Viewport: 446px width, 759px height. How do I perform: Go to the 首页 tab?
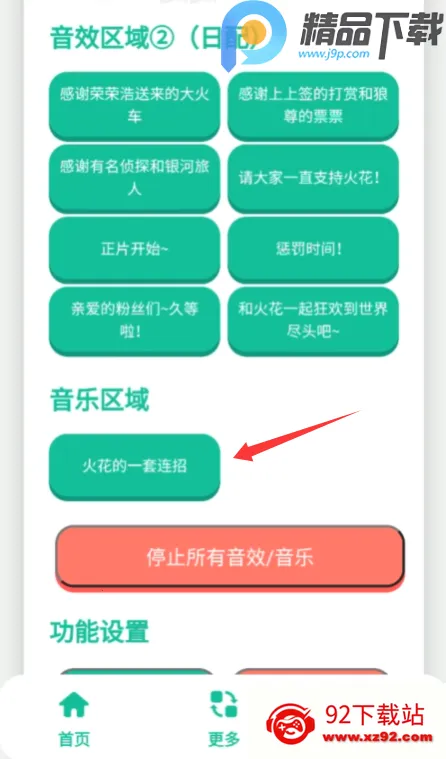[74, 719]
